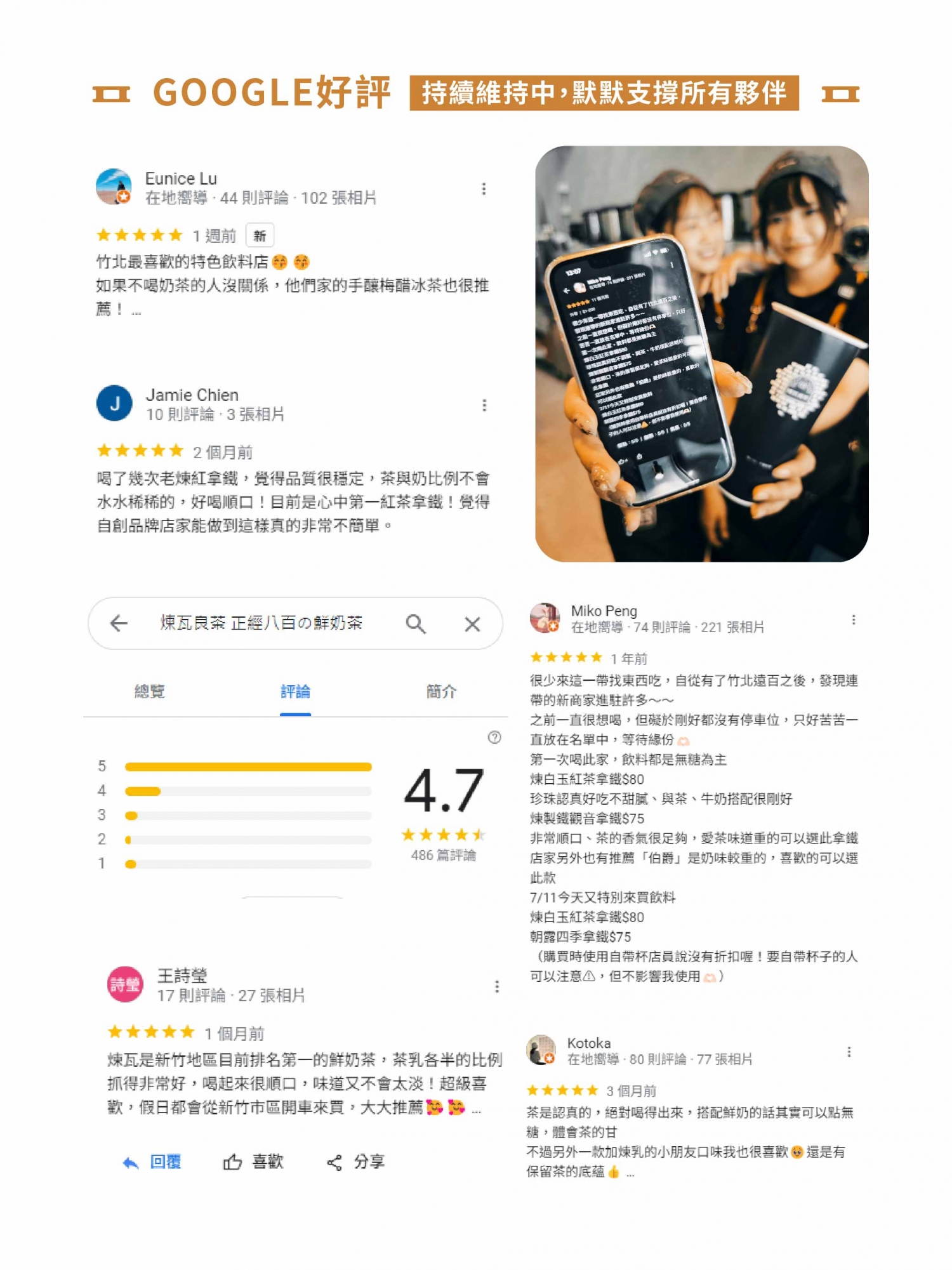The width and height of the screenshot is (952, 1270).
Task: Clear the search with the X icon
Action: (x=472, y=624)
